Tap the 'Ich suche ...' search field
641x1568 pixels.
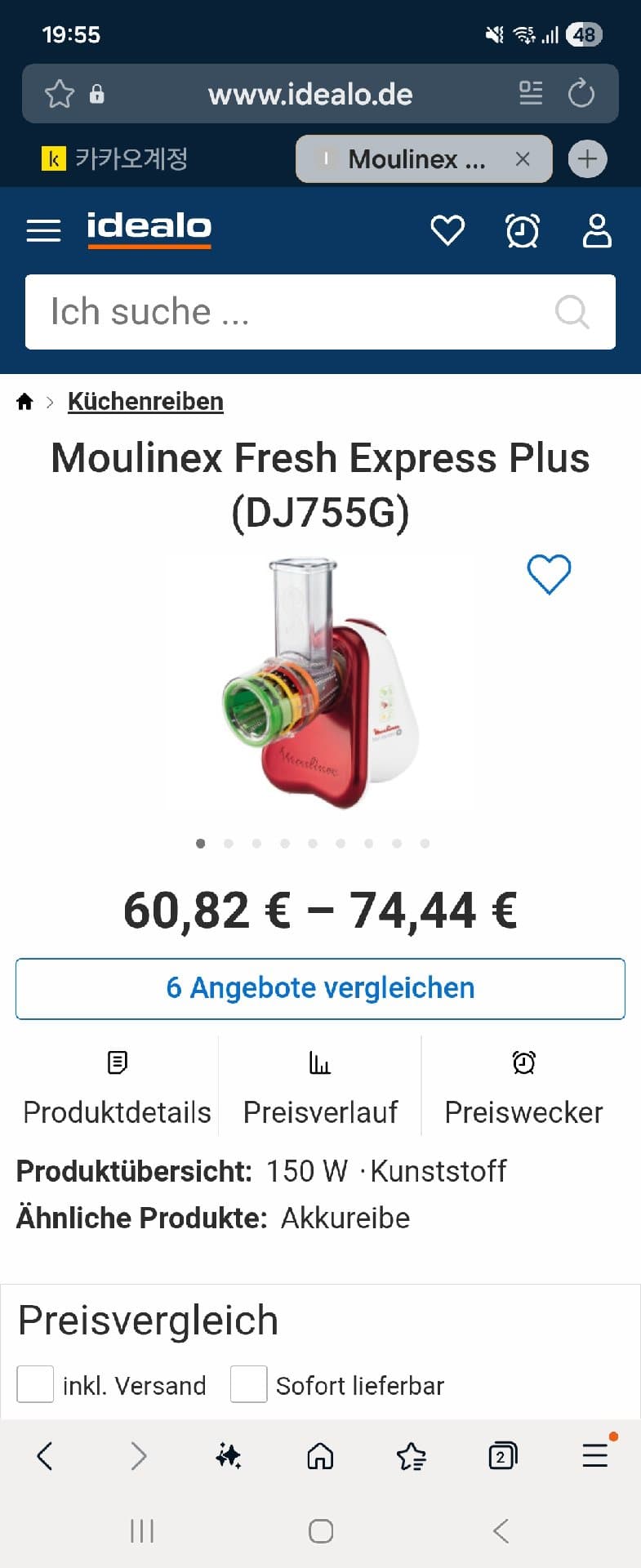tap(294, 312)
